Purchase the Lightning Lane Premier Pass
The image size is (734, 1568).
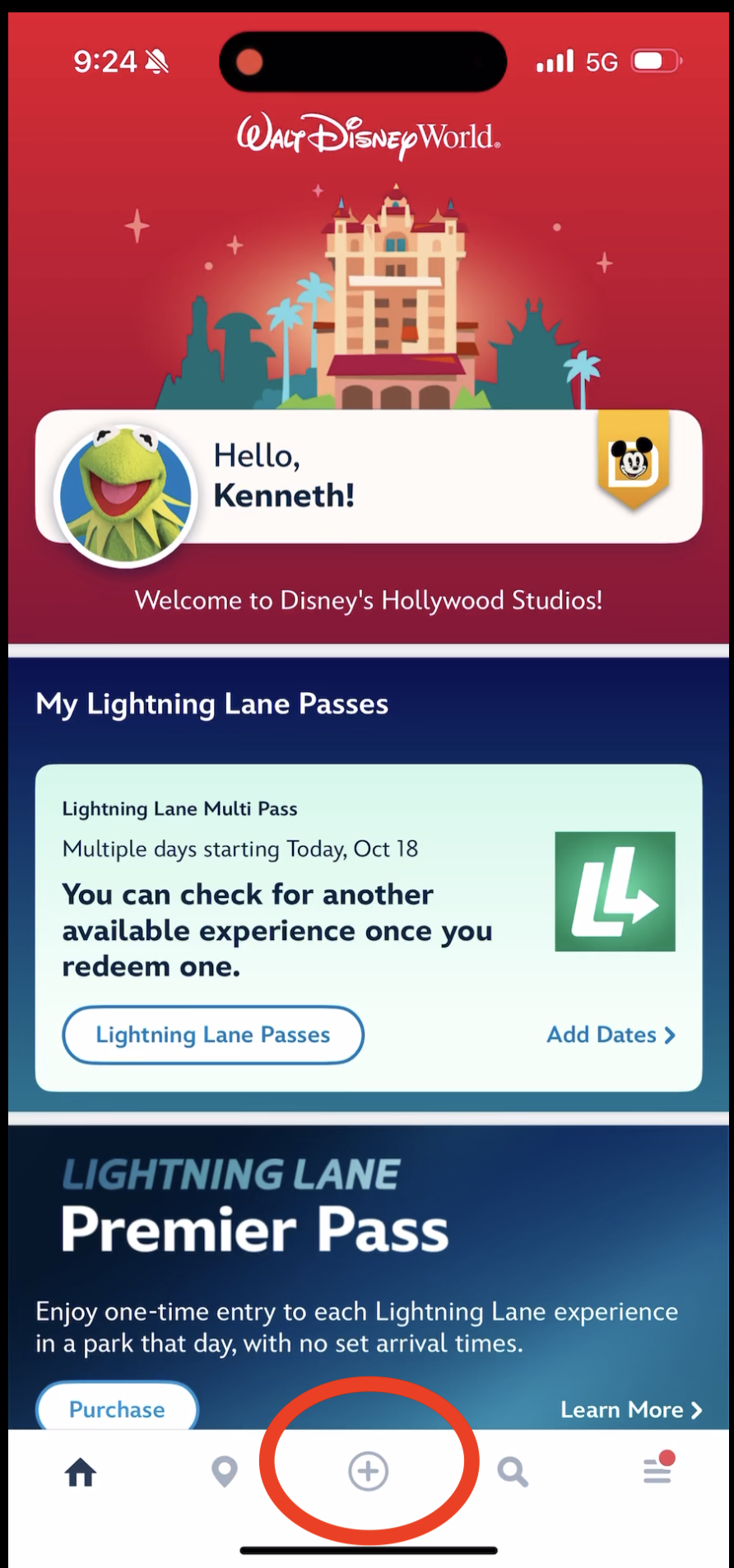[117, 1408]
